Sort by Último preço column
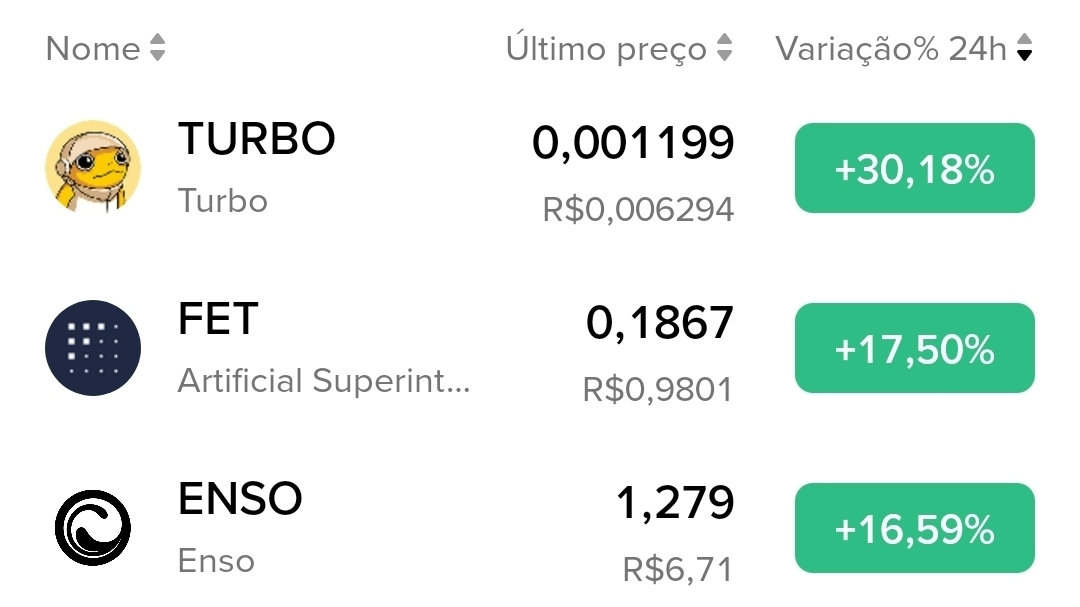Screen dimensions: 1080x607 (x=619, y=48)
